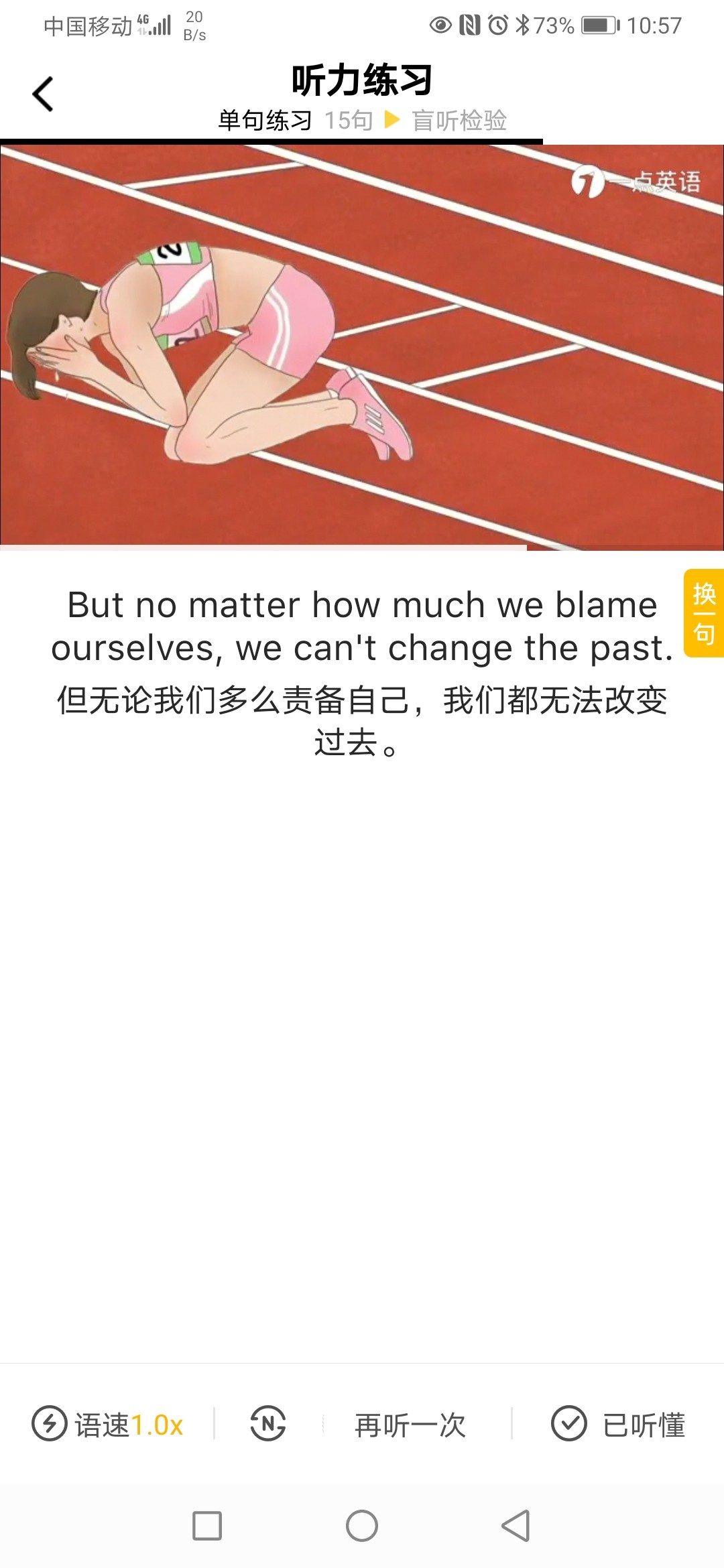Image resolution: width=724 pixels, height=1568 pixels.
Task: Change the playback speed 语速1.0x
Action: 109,1424
